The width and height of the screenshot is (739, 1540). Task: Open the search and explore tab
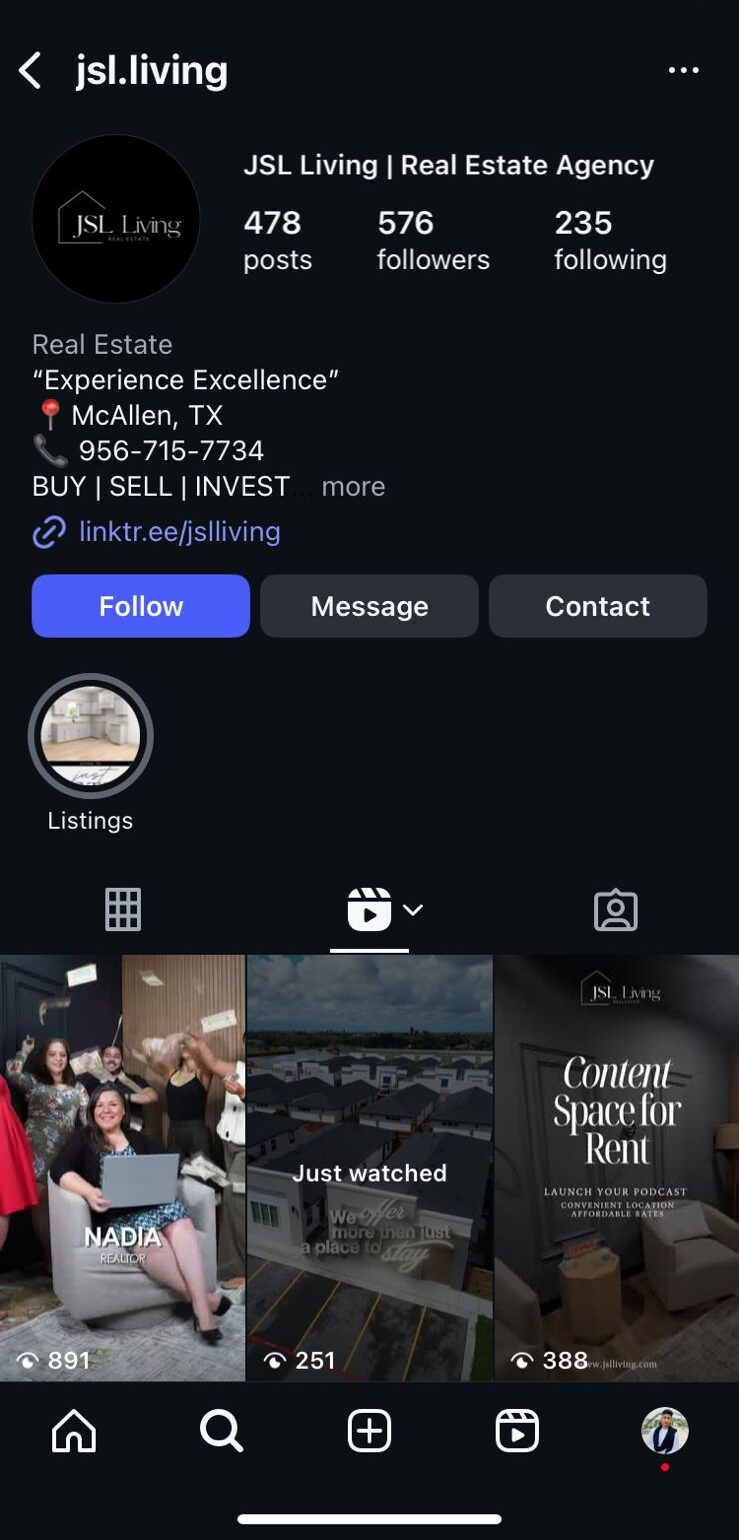(221, 1431)
